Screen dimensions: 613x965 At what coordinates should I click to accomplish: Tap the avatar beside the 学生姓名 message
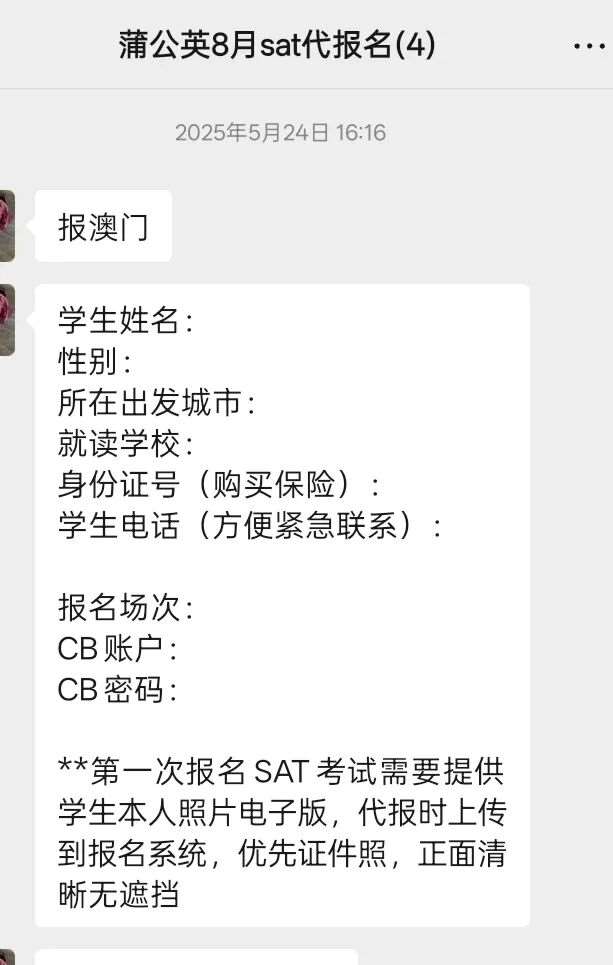[7, 320]
